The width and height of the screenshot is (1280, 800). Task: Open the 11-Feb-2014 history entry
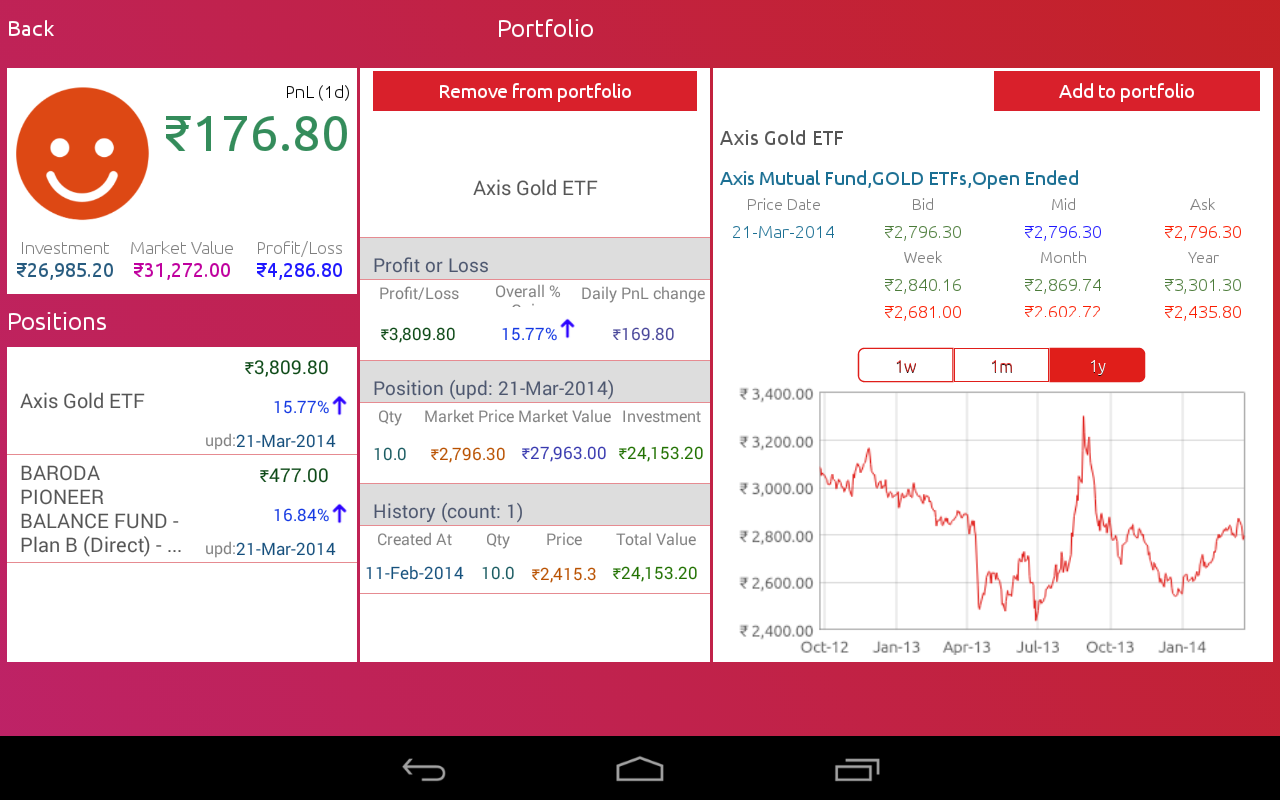tap(534, 573)
